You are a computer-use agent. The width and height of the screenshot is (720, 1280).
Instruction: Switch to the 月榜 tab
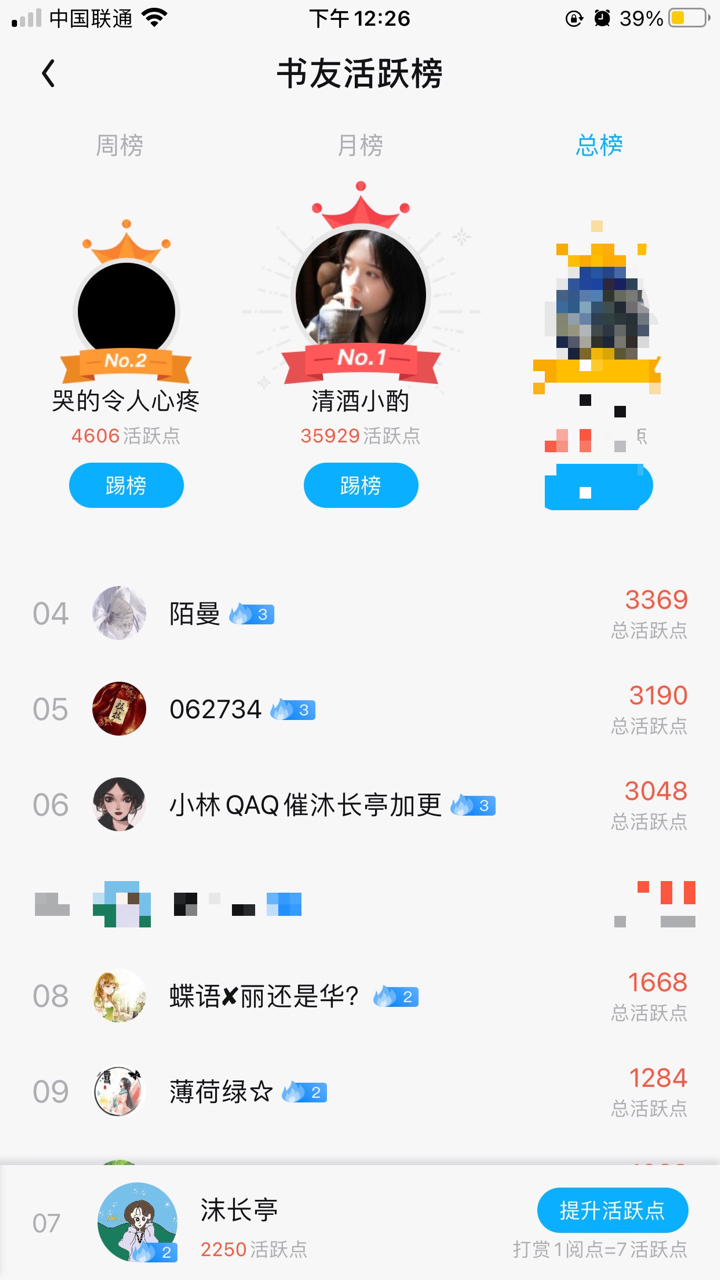[x=360, y=146]
